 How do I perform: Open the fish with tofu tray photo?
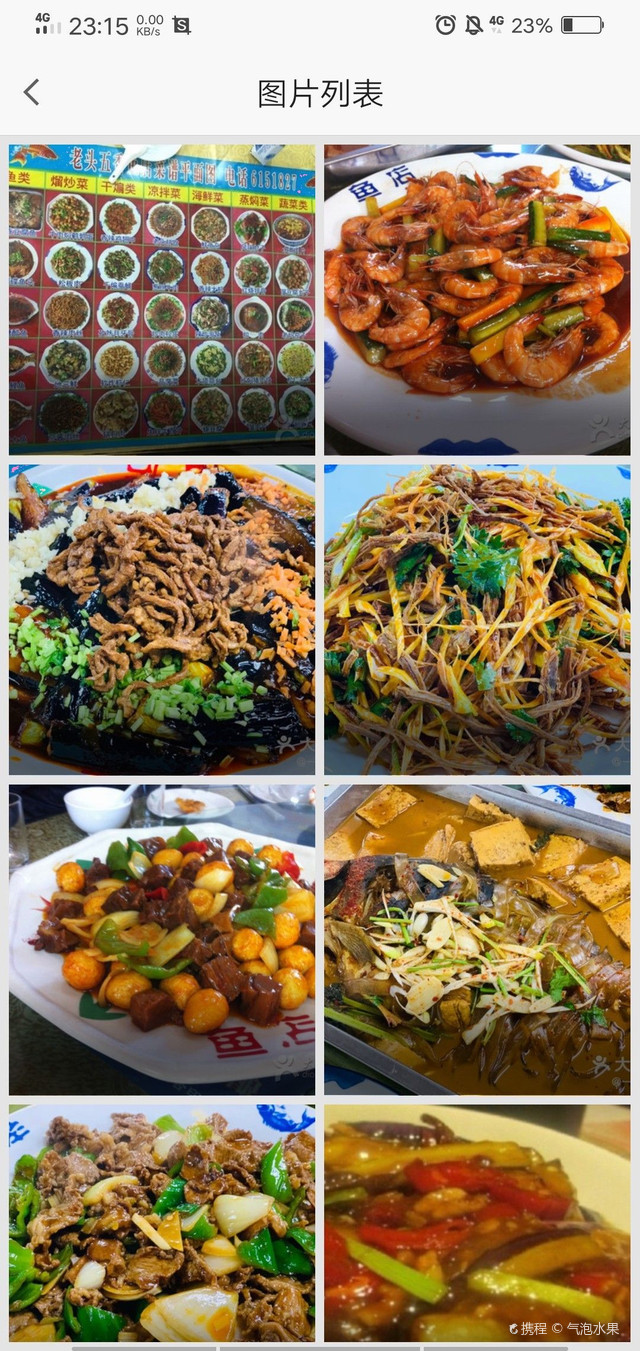(477, 939)
